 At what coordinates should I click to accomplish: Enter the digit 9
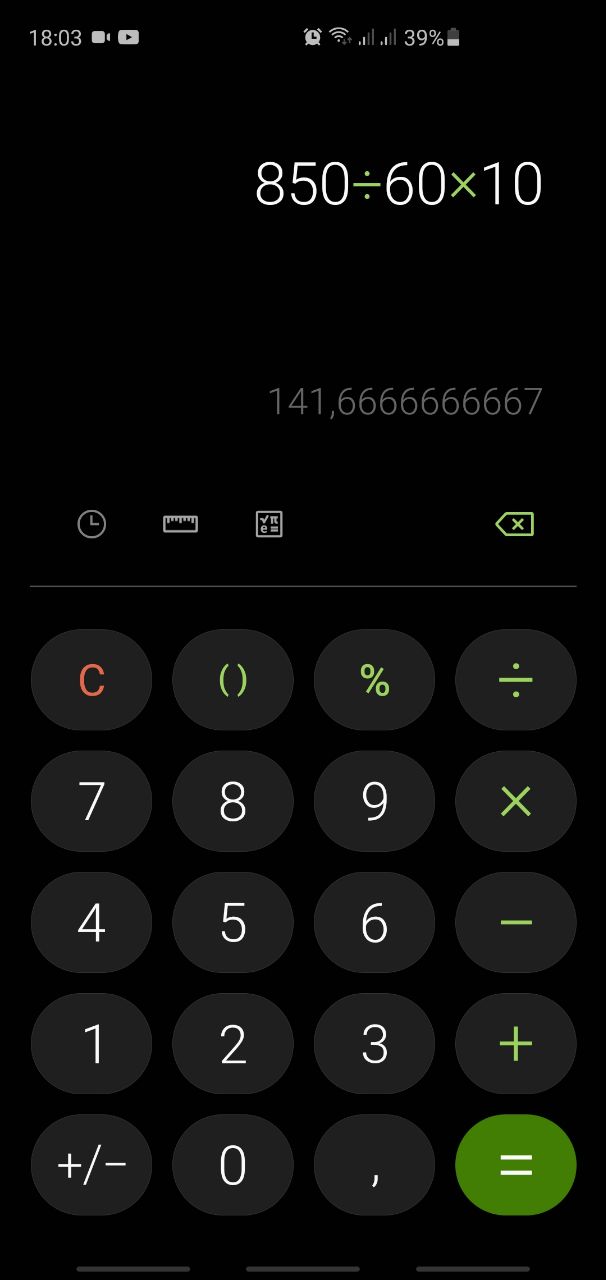tap(374, 802)
